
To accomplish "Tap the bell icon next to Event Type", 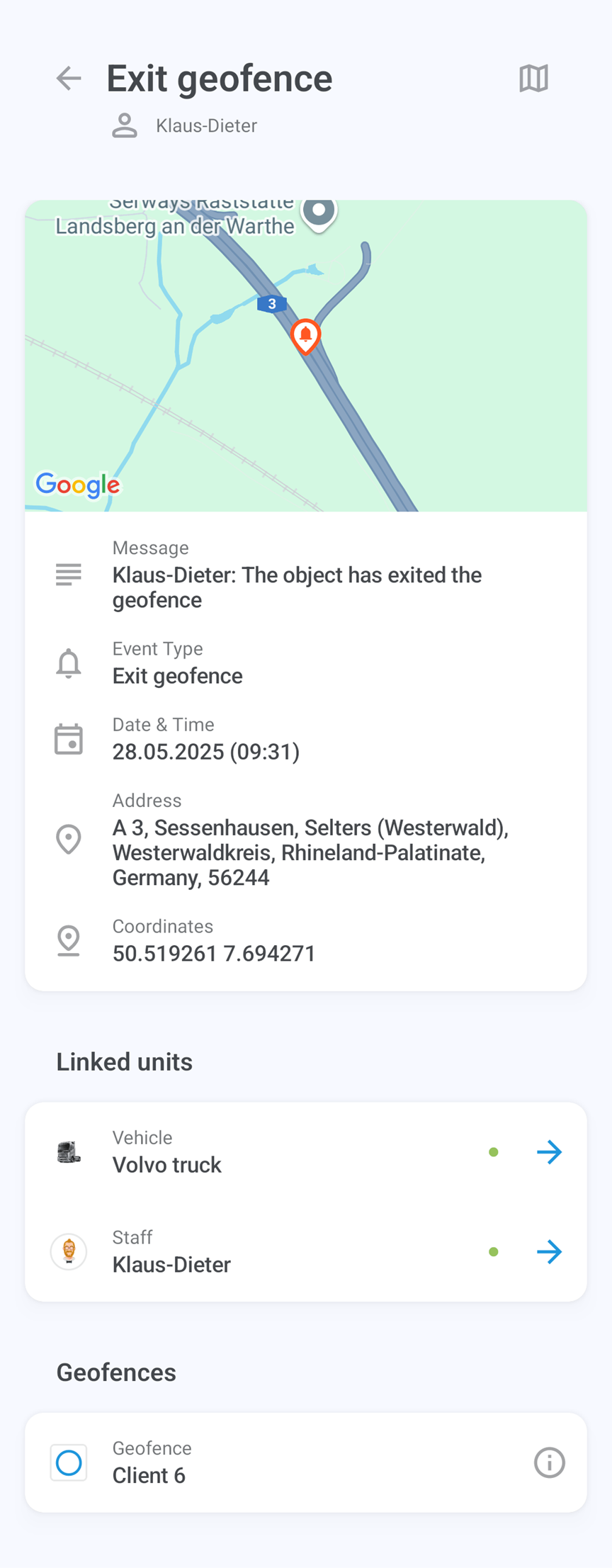I will [68, 662].
